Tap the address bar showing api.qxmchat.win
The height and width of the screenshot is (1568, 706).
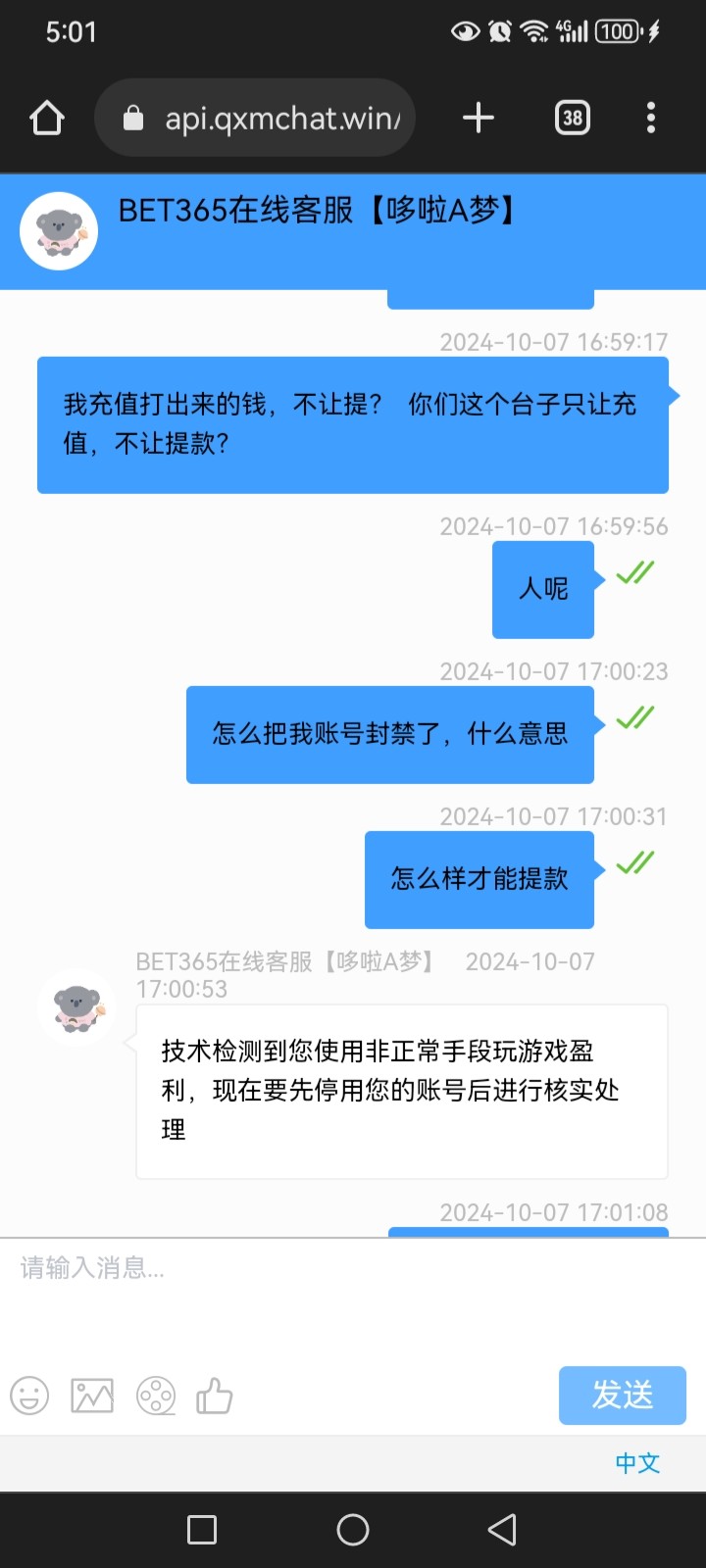[275, 117]
